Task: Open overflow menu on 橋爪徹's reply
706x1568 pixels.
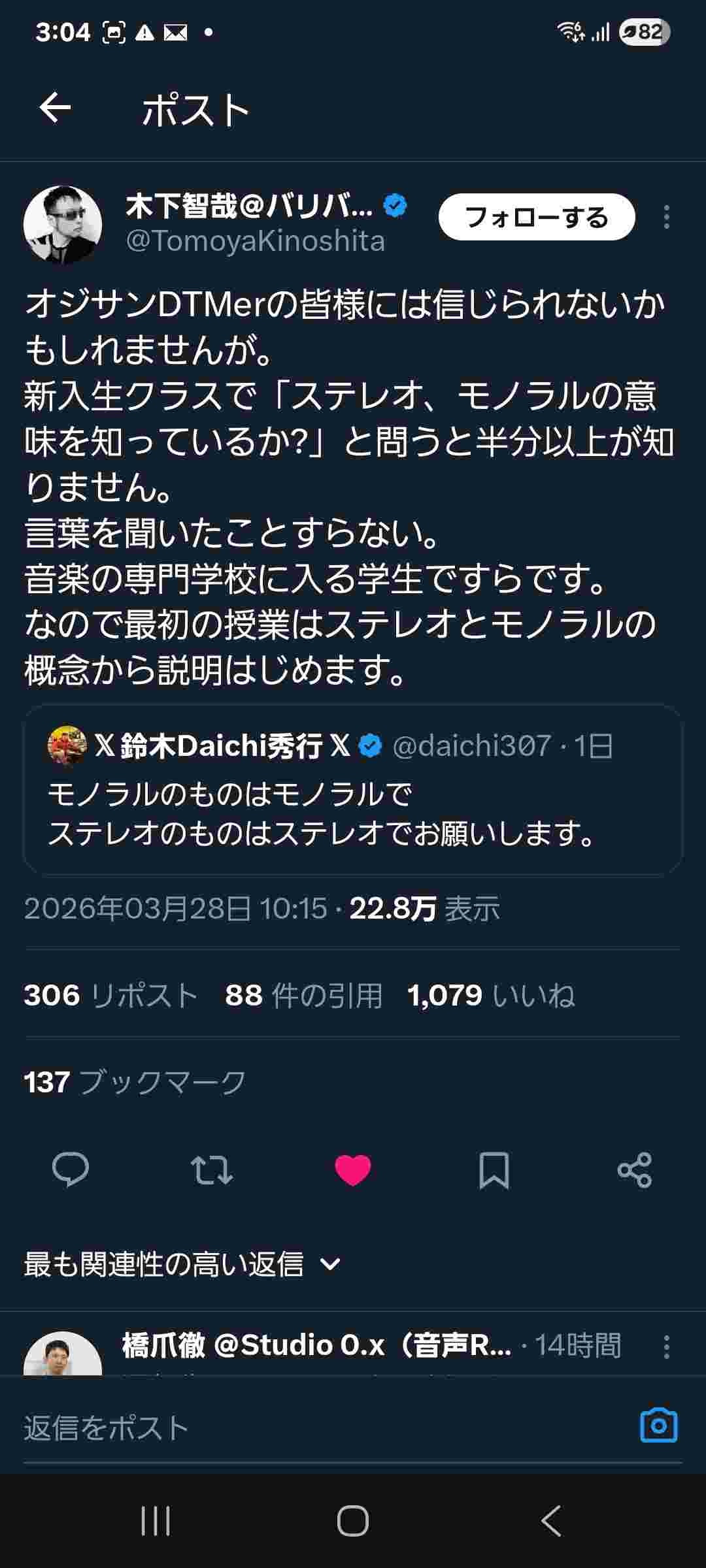Action: (x=666, y=1347)
